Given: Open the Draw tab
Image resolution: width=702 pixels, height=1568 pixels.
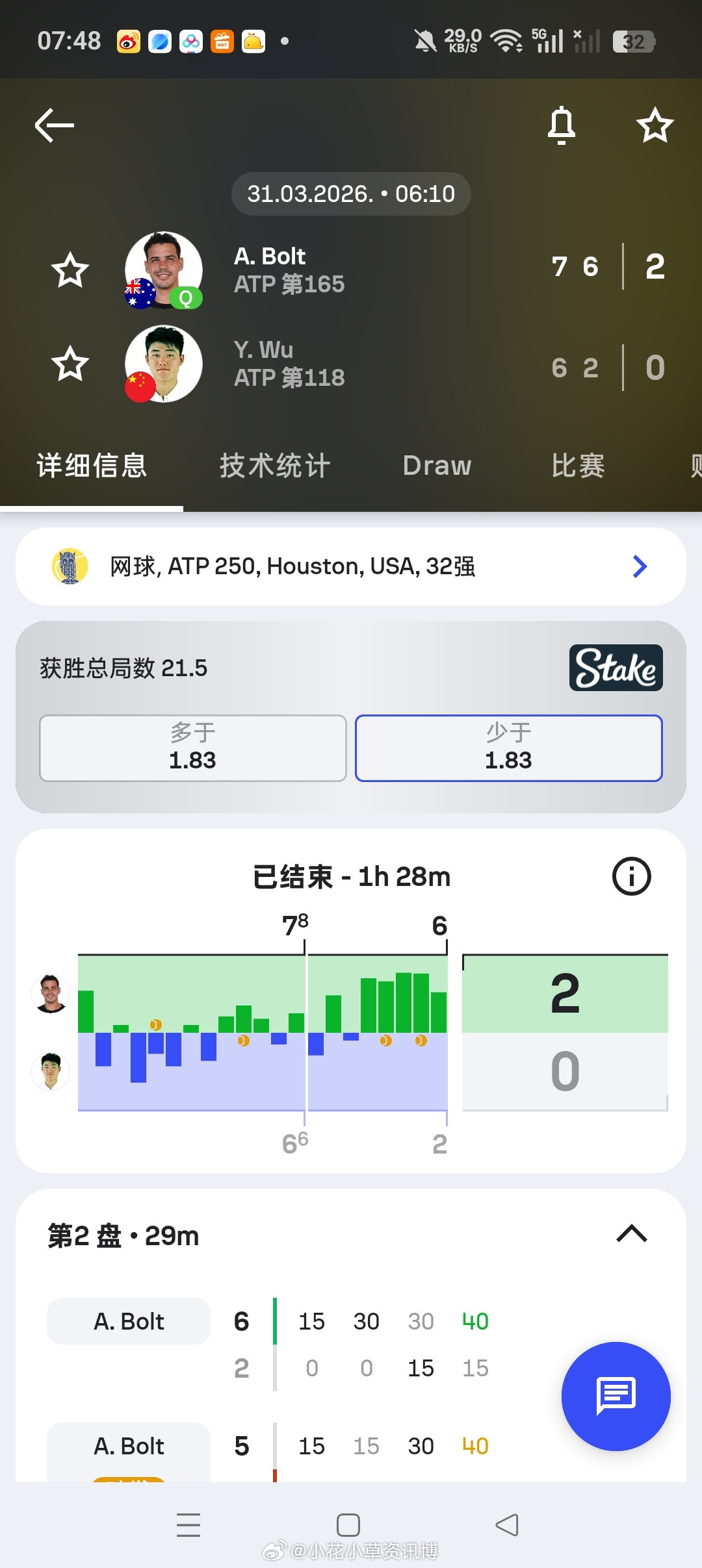Looking at the screenshot, I should (436, 465).
